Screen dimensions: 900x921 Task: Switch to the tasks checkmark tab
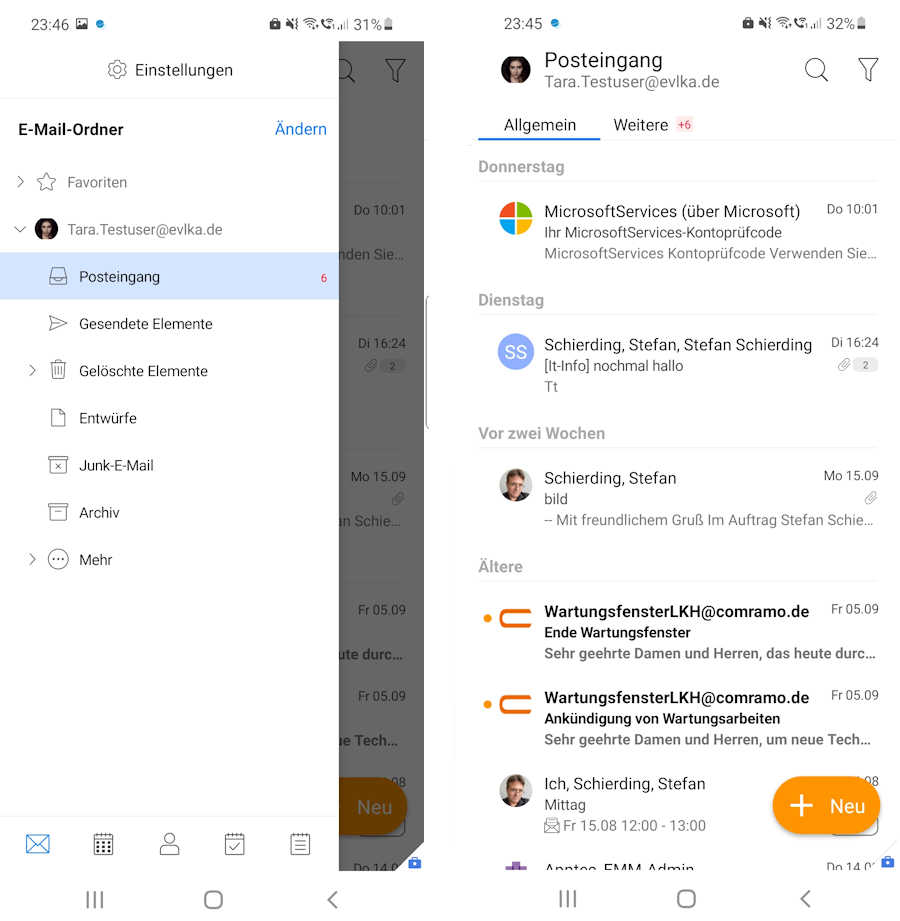coord(234,844)
